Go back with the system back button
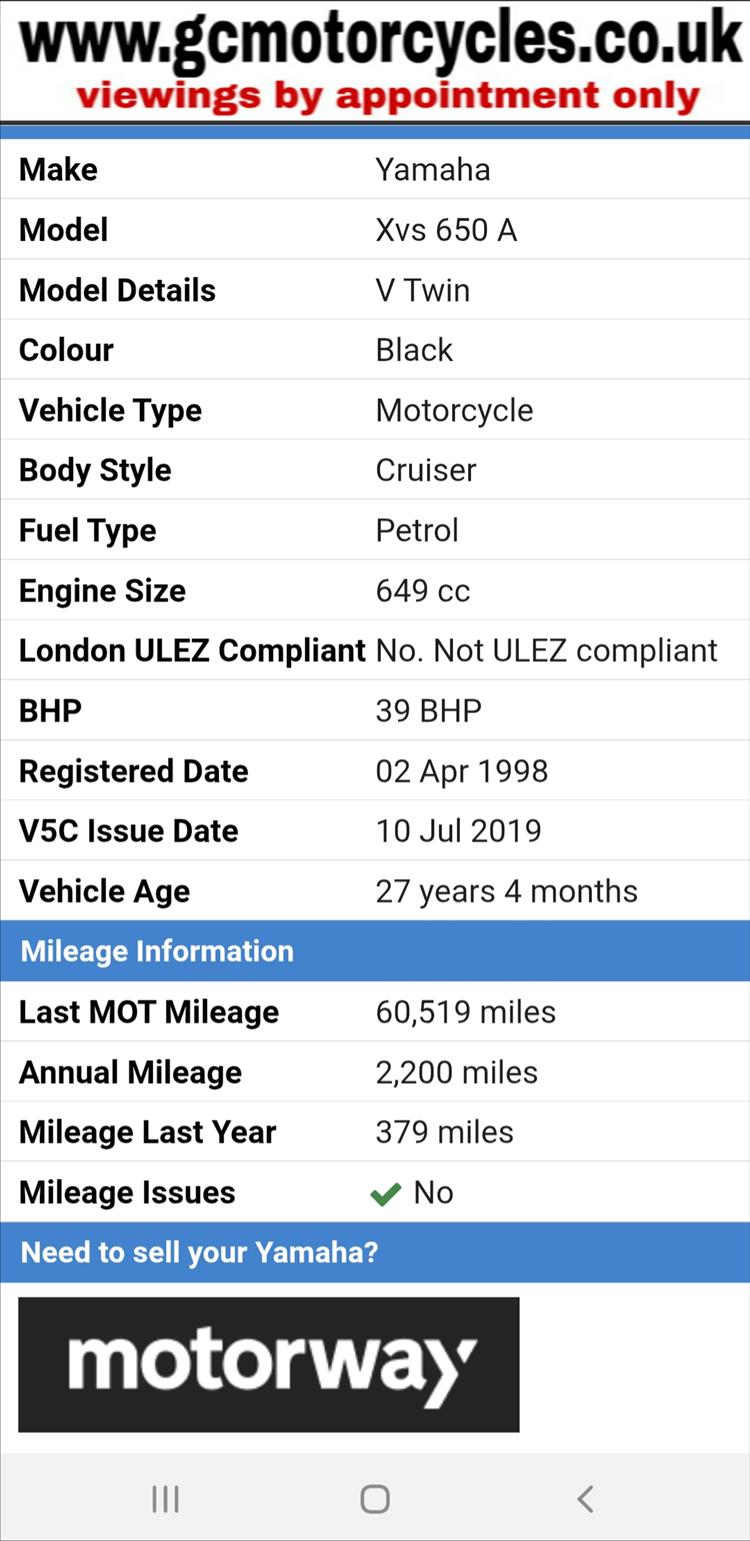This screenshot has width=750, height=1541. [586, 1498]
